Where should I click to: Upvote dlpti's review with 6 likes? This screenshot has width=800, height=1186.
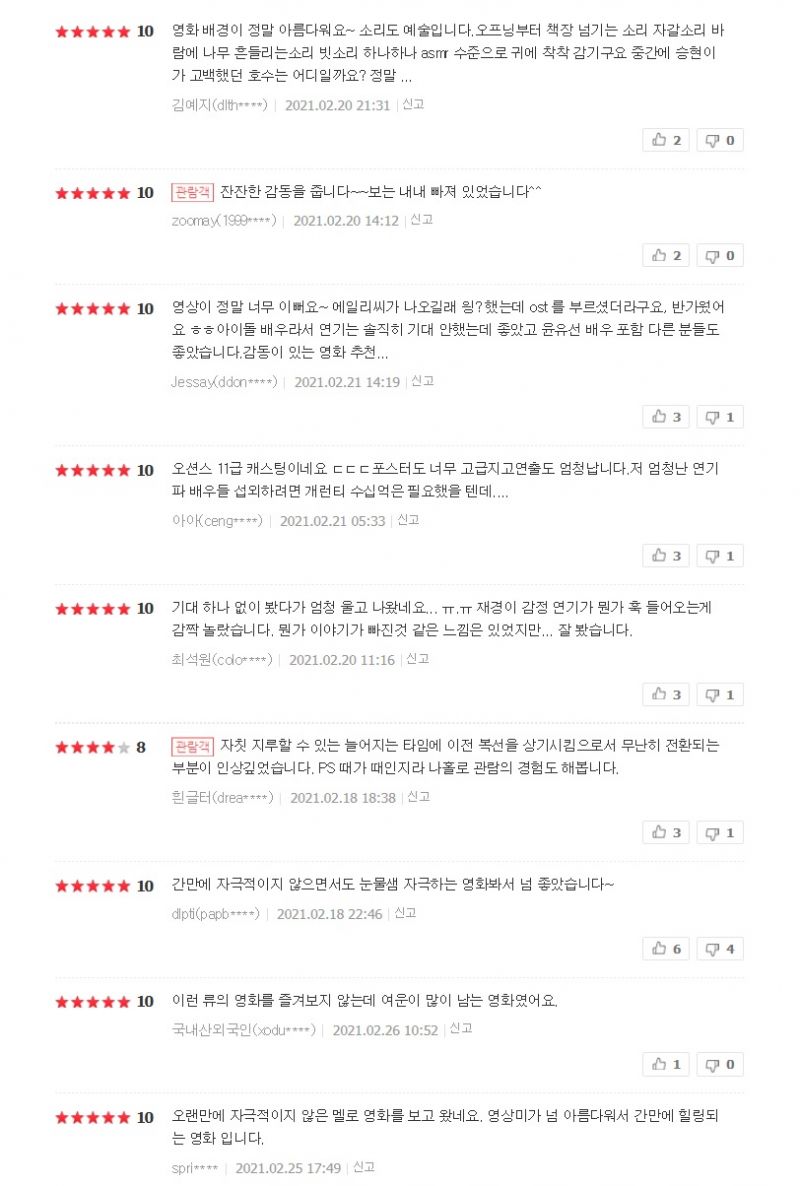(x=666, y=949)
